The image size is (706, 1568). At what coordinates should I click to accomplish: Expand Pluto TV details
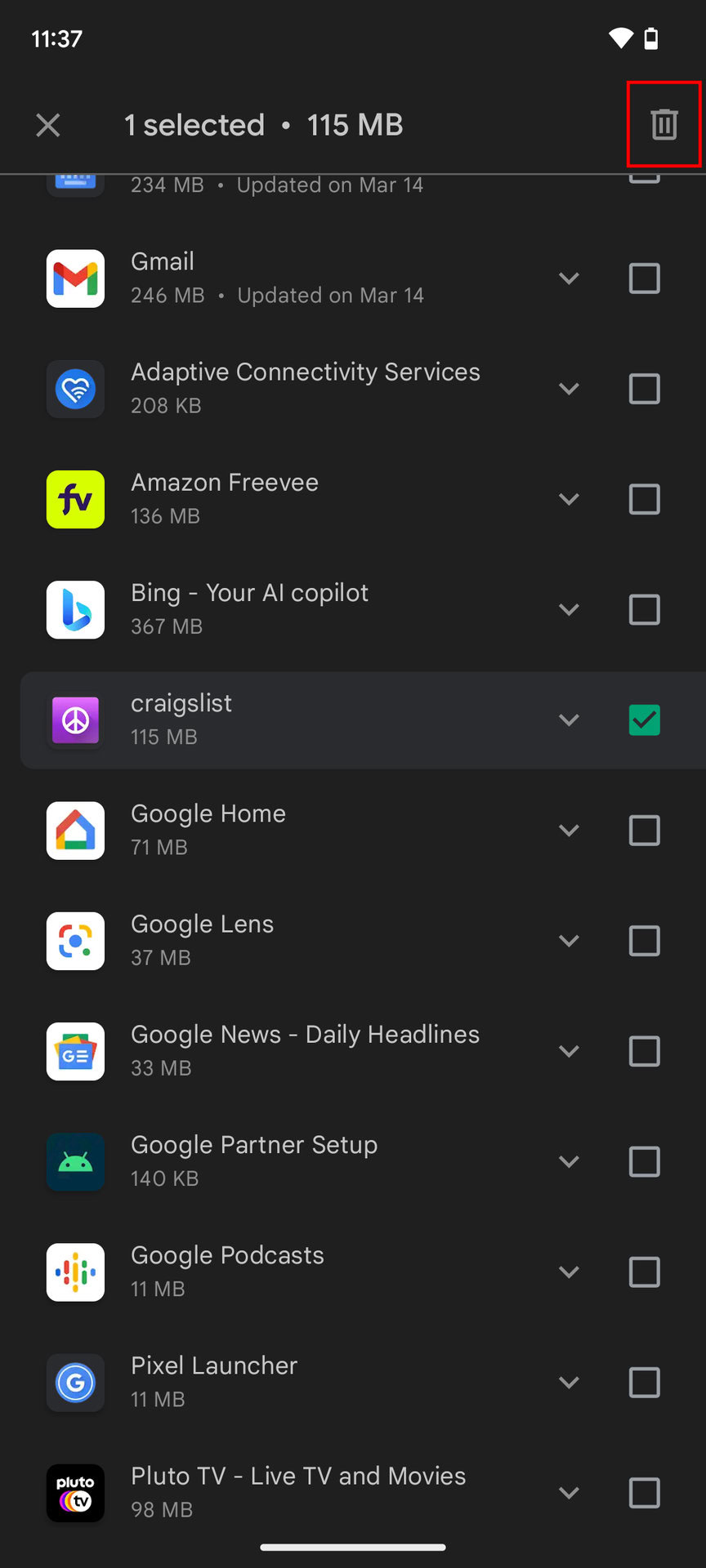tap(569, 1493)
